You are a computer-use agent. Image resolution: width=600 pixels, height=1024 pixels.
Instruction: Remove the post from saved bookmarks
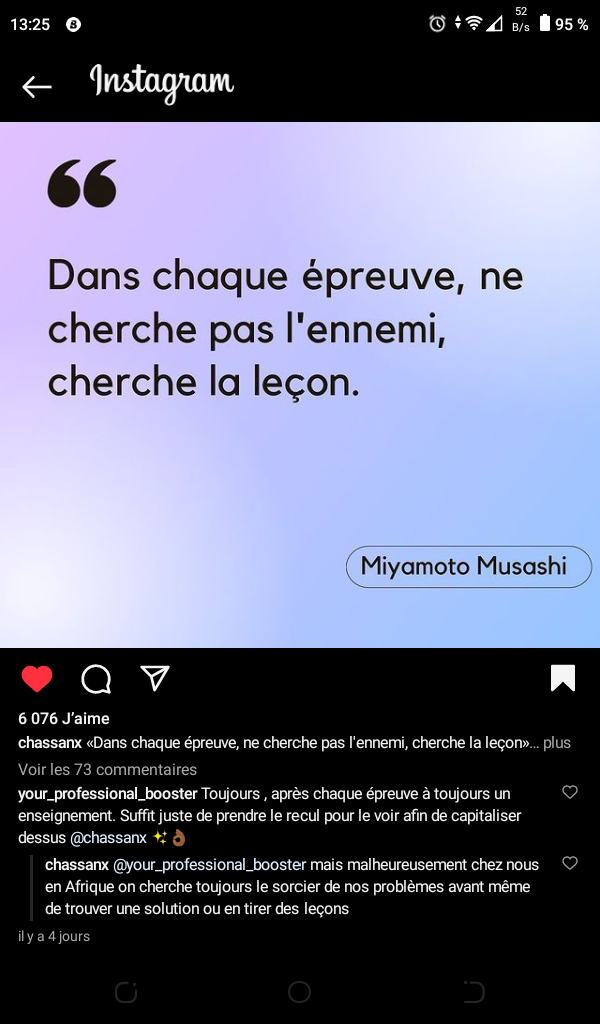563,679
